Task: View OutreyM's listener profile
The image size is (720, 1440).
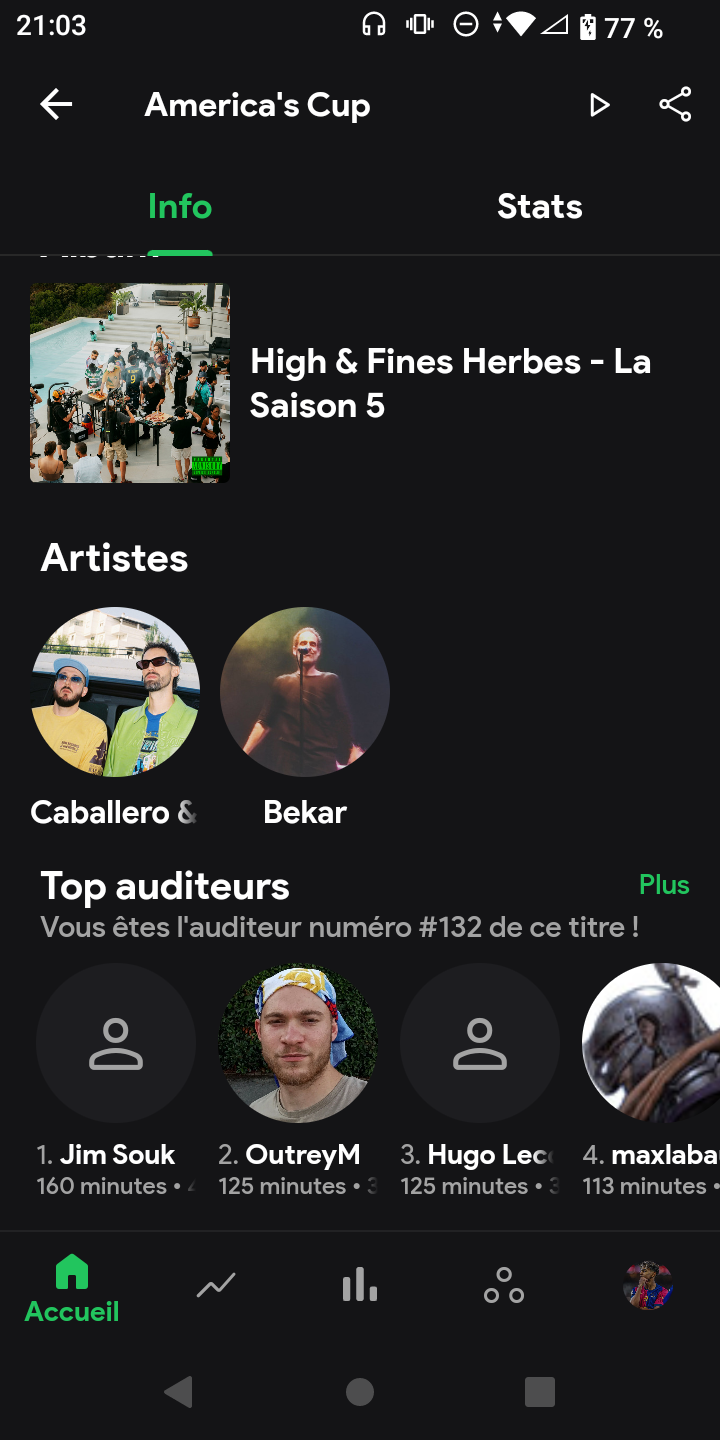Action: [298, 1042]
